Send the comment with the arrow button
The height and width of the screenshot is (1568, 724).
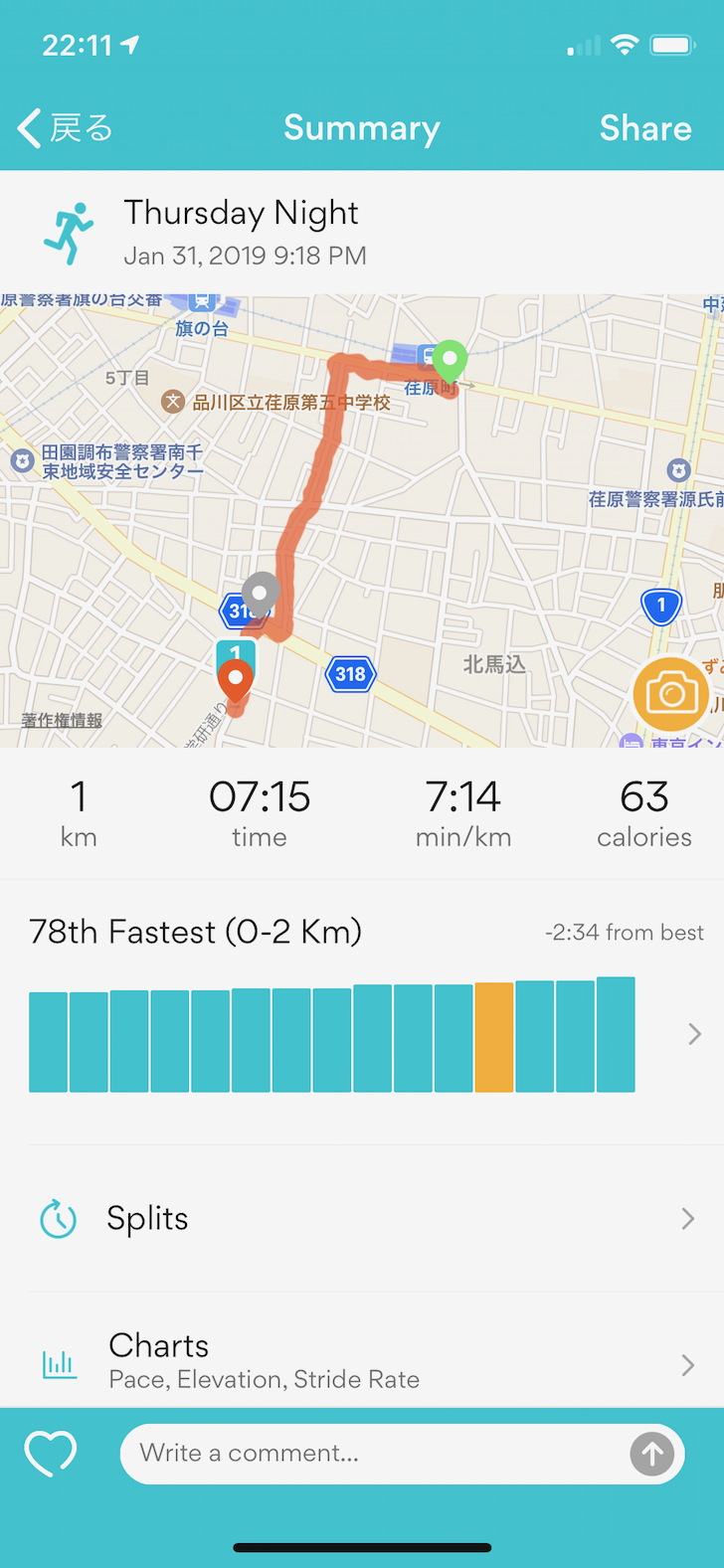pyautogui.click(x=651, y=1455)
